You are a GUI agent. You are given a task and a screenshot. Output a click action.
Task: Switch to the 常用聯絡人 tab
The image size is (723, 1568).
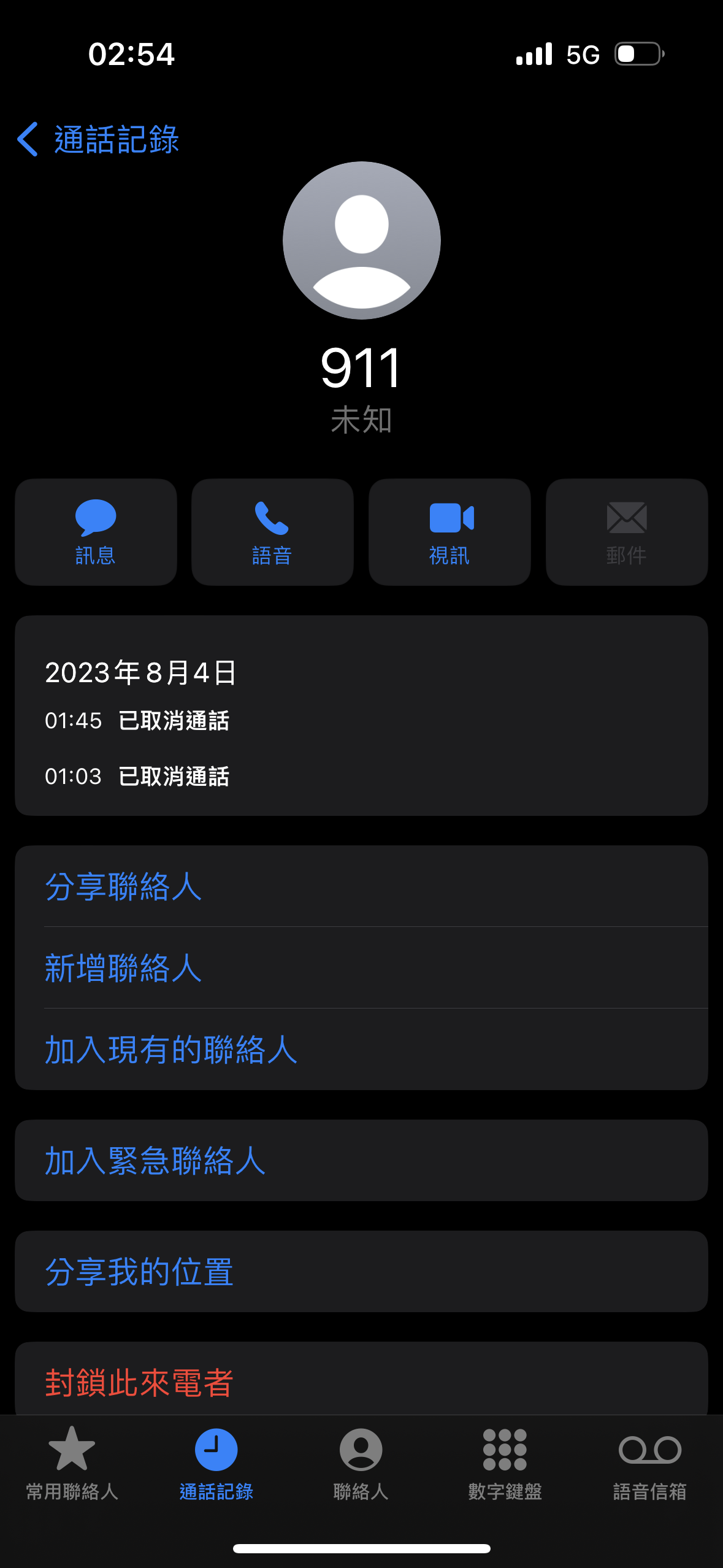tap(72, 1463)
